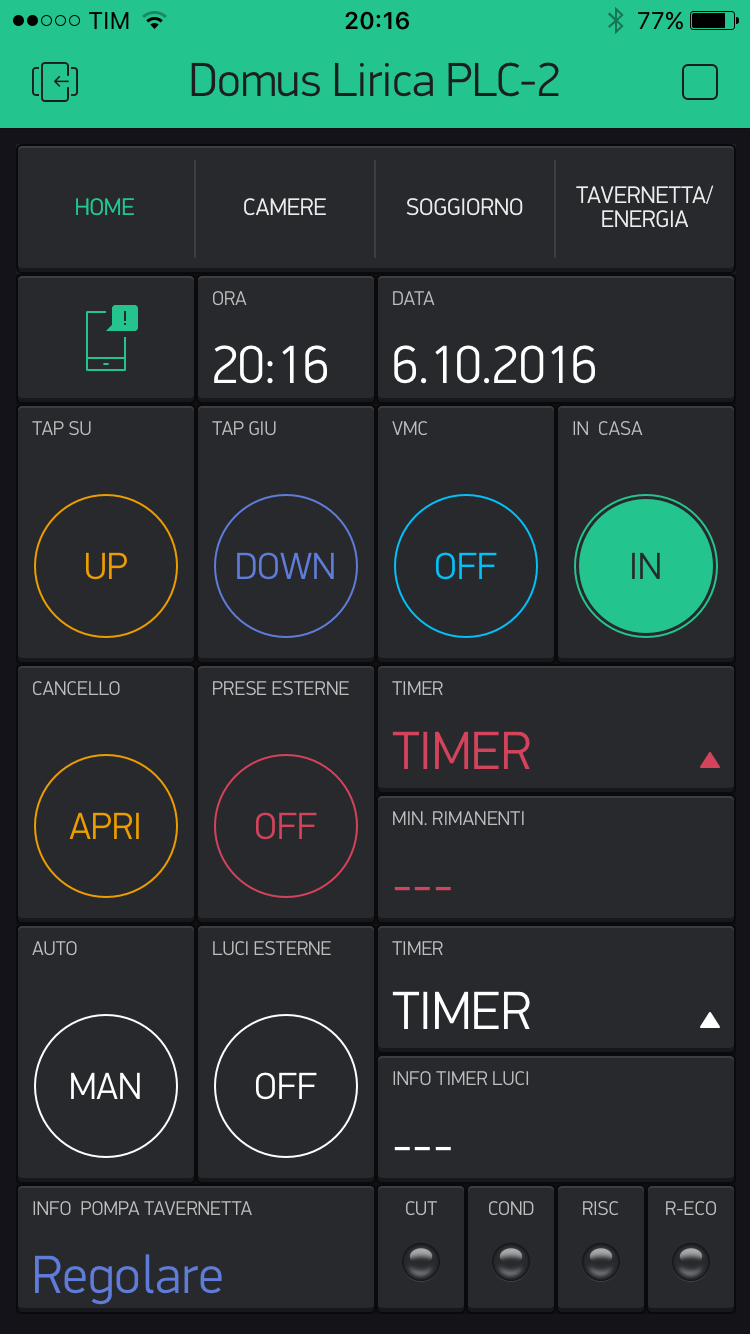
Task: Tap the exit project icon in header
Action: click(55, 81)
